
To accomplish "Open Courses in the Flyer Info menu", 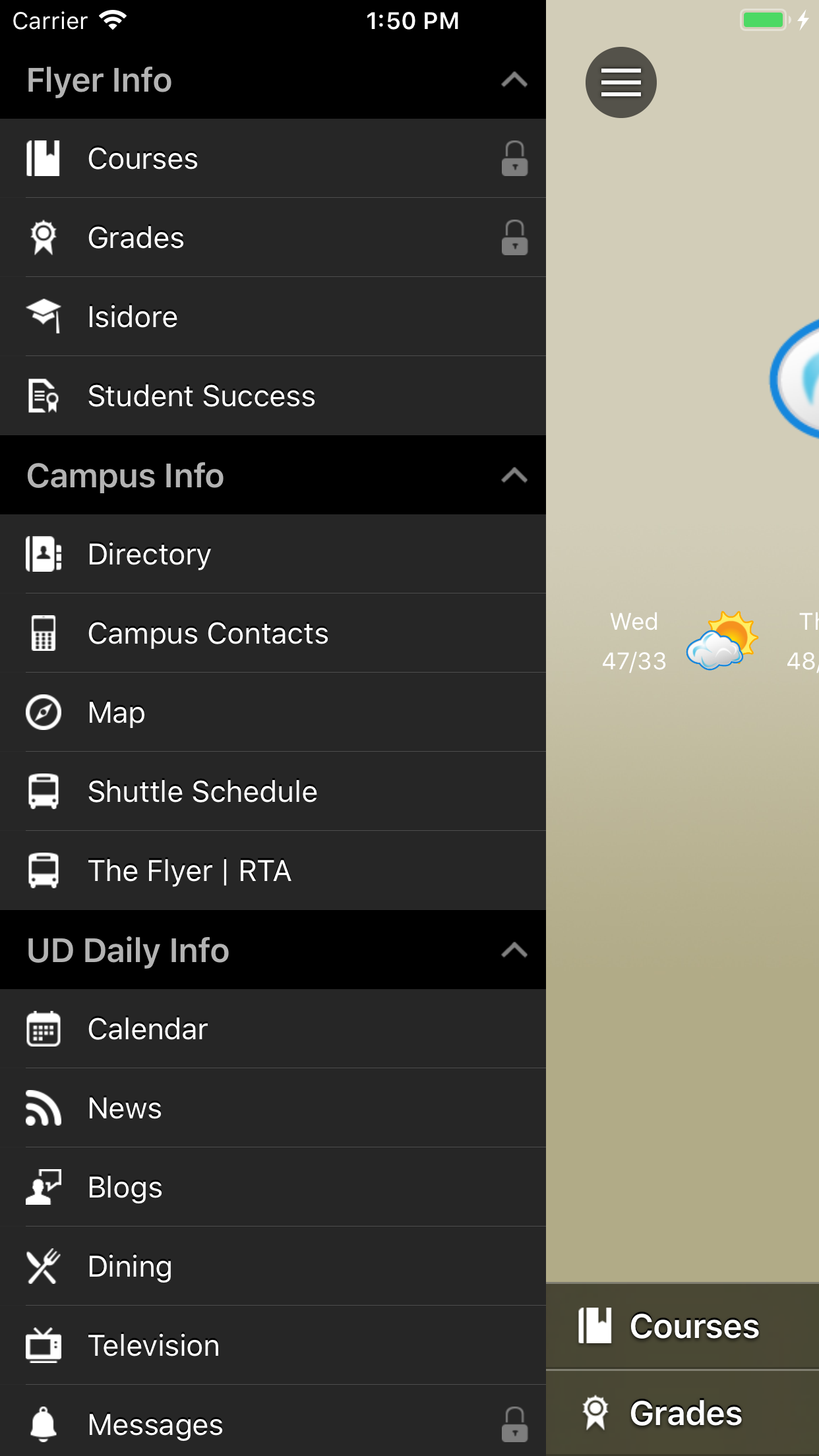I will click(273, 158).
